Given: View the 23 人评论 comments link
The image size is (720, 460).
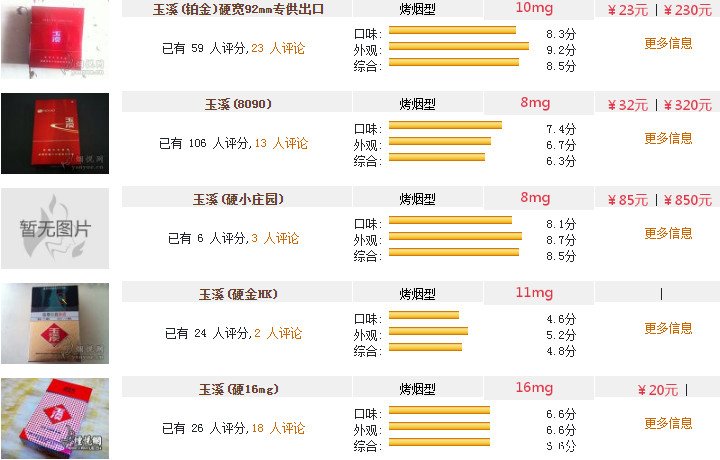Looking at the screenshot, I should 278,48.
